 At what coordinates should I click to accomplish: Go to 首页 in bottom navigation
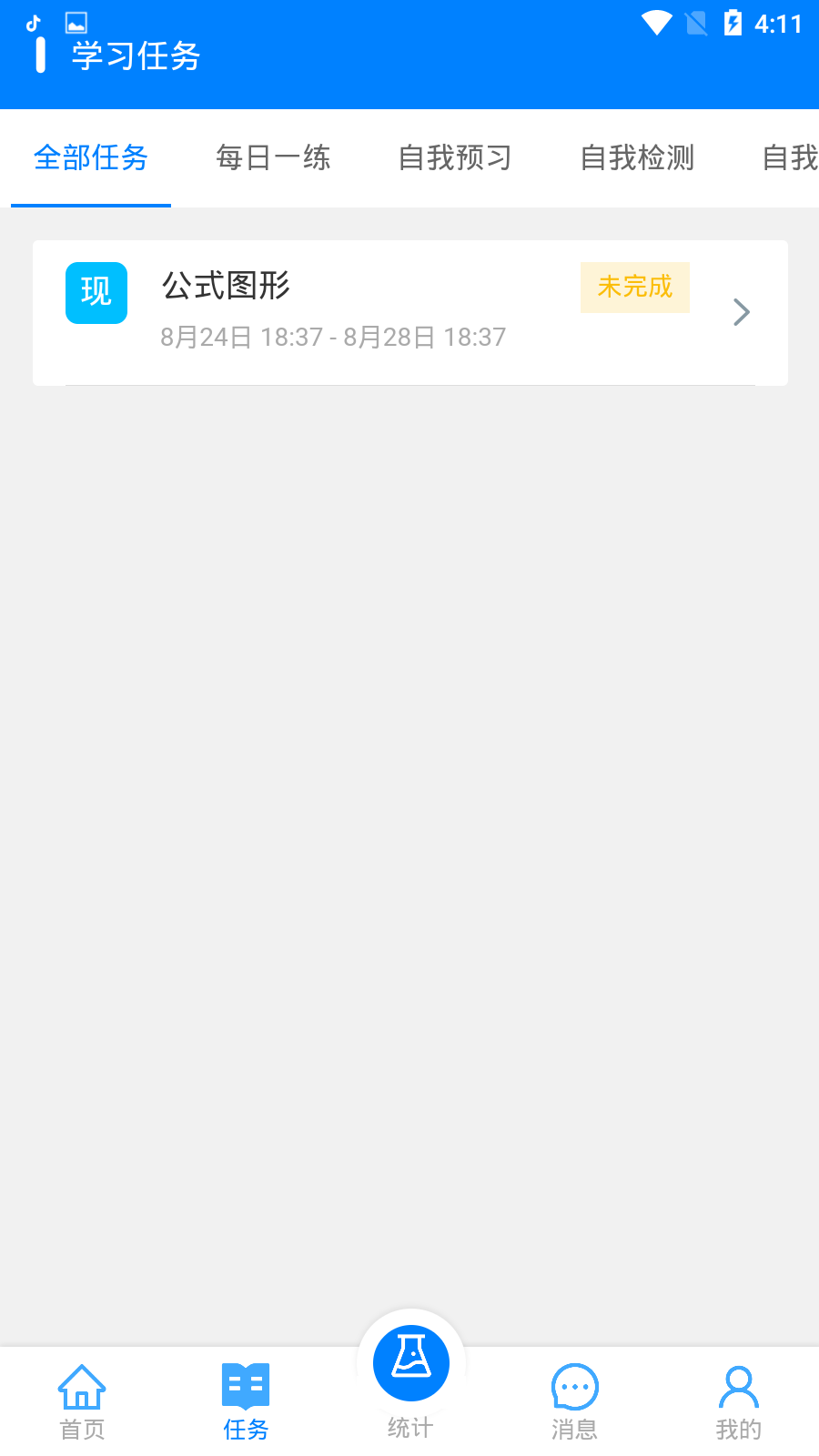(x=82, y=1401)
